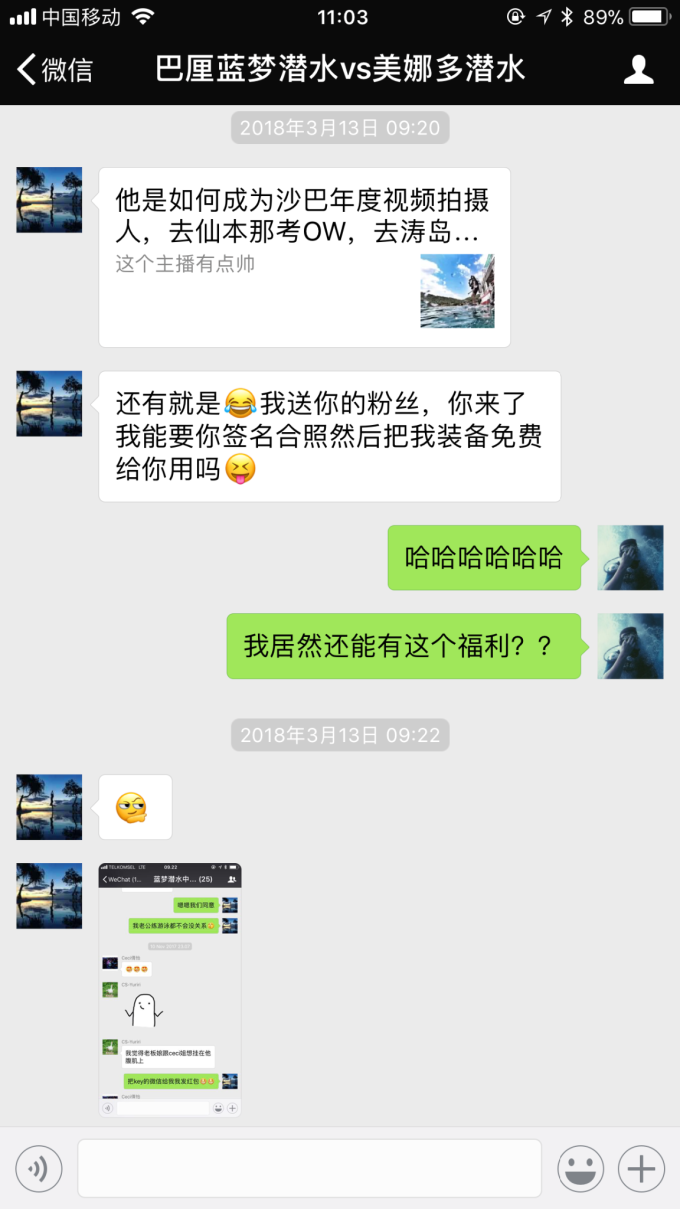The height and width of the screenshot is (1209, 680).
Task: Go back to the 微信 chat list
Action: click(54, 69)
